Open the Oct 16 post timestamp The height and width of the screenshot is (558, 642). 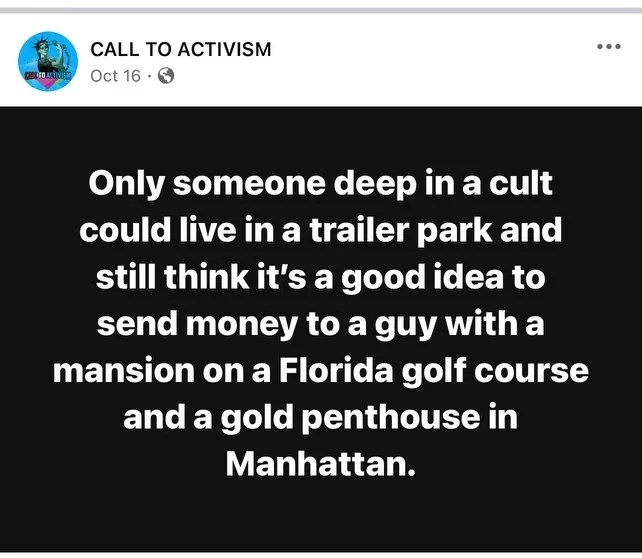pyautogui.click(x=115, y=76)
